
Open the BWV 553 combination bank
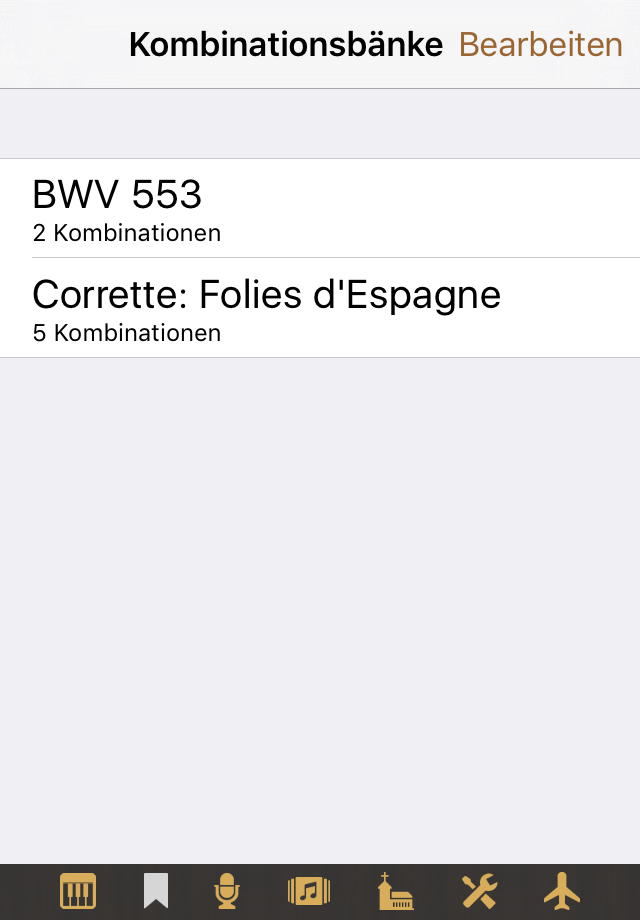(x=320, y=208)
